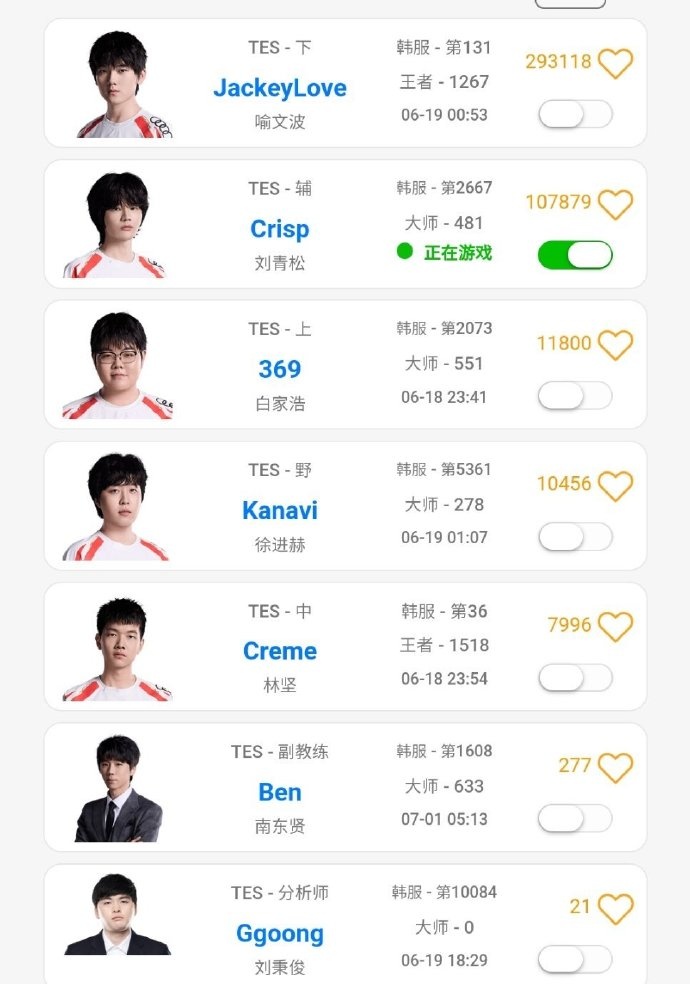This screenshot has width=690, height=984.
Task: Toggle the switch on 369's card
Action: 575,396
